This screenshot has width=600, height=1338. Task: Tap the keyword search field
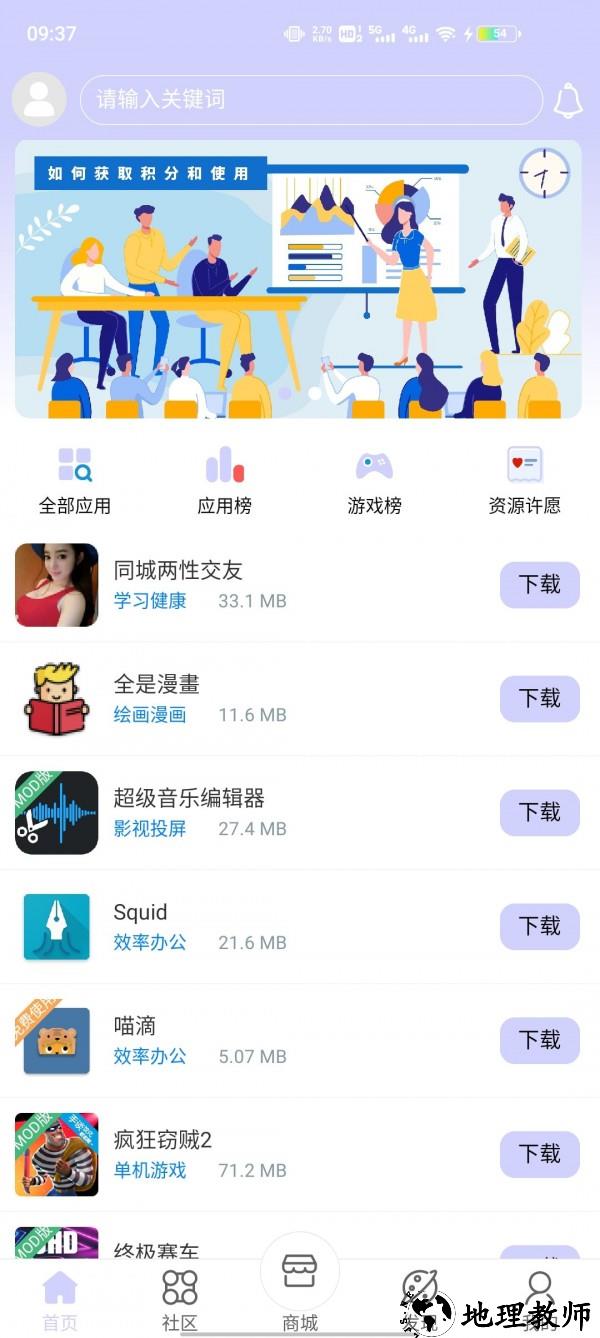pos(311,100)
